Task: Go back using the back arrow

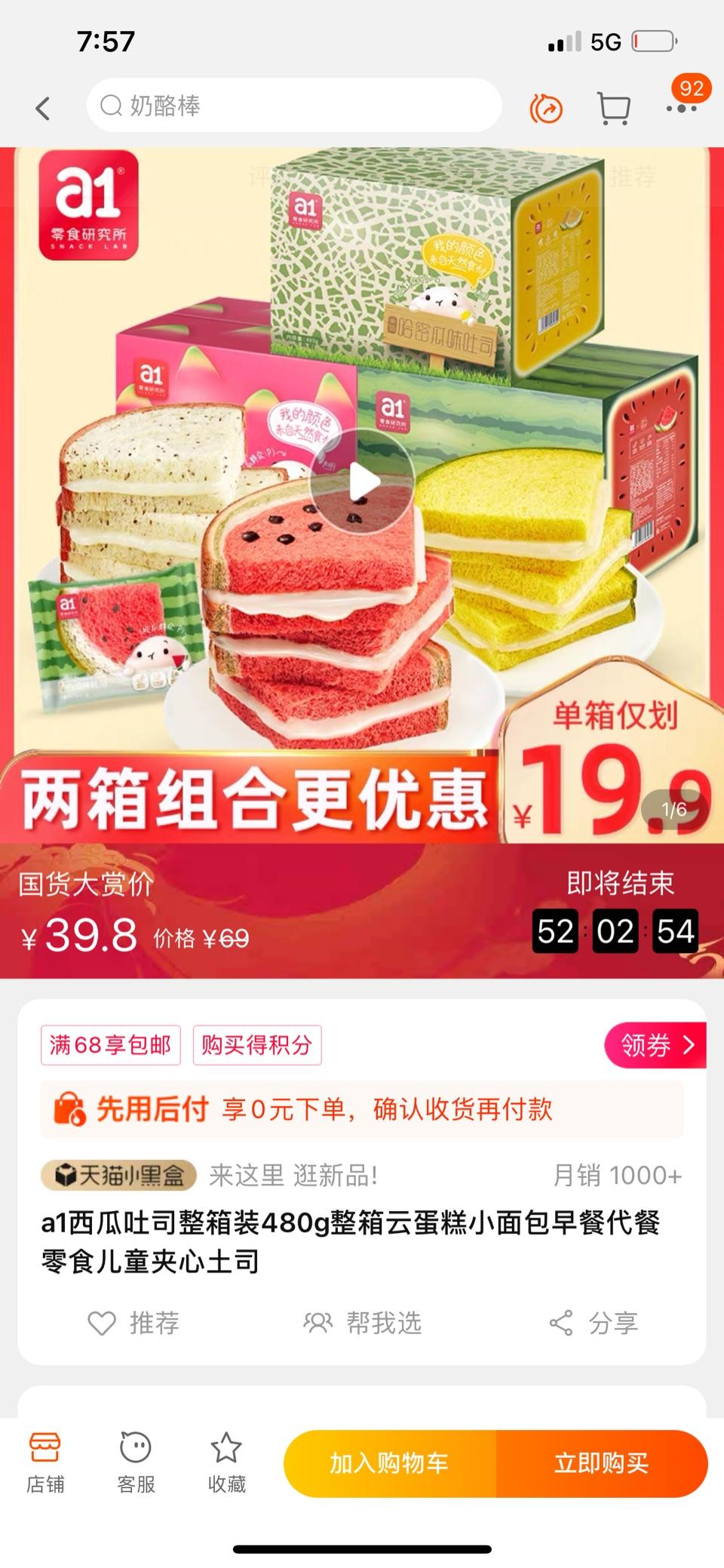Action: point(43,108)
